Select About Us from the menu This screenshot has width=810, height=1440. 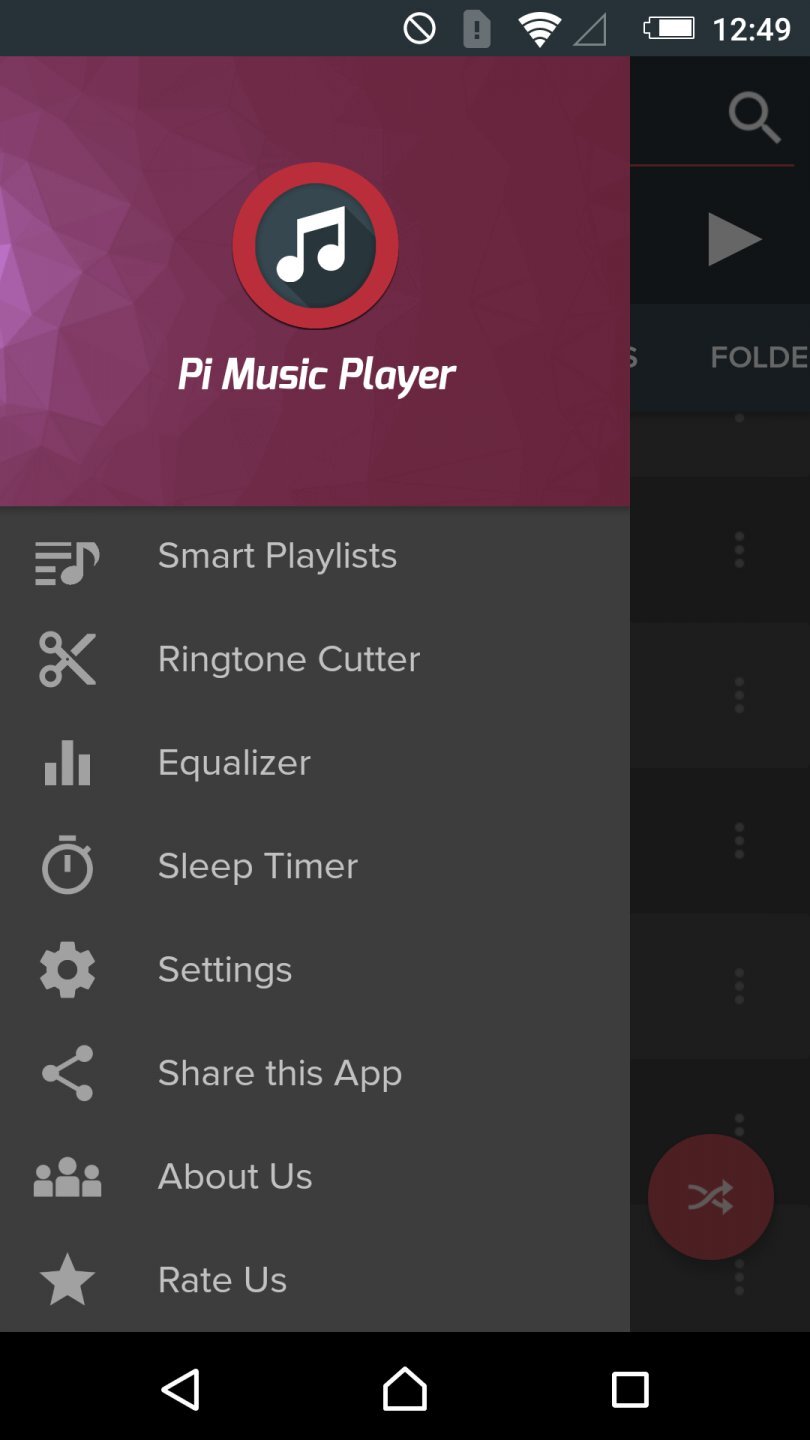pyautogui.click(x=234, y=1176)
